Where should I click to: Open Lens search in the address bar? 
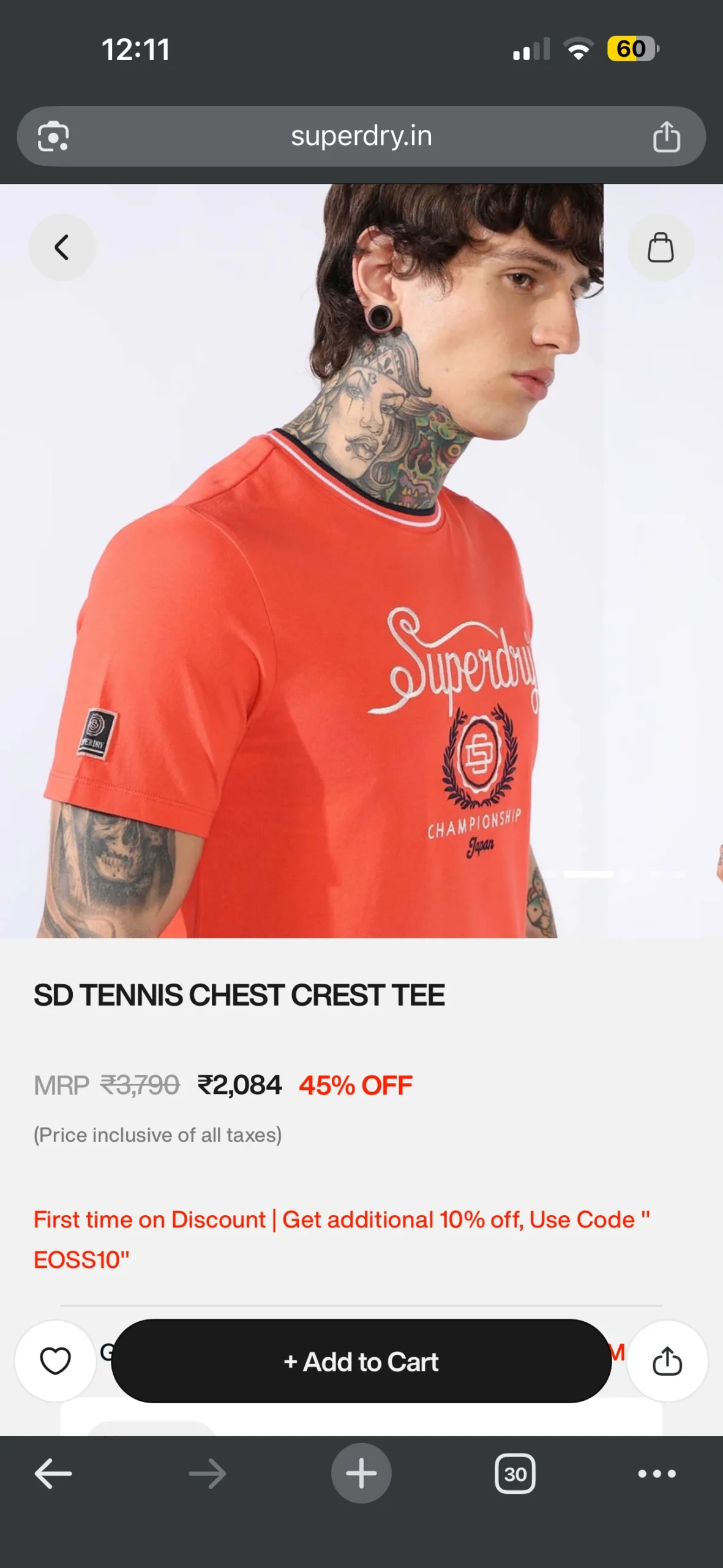(x=53, y=136)
